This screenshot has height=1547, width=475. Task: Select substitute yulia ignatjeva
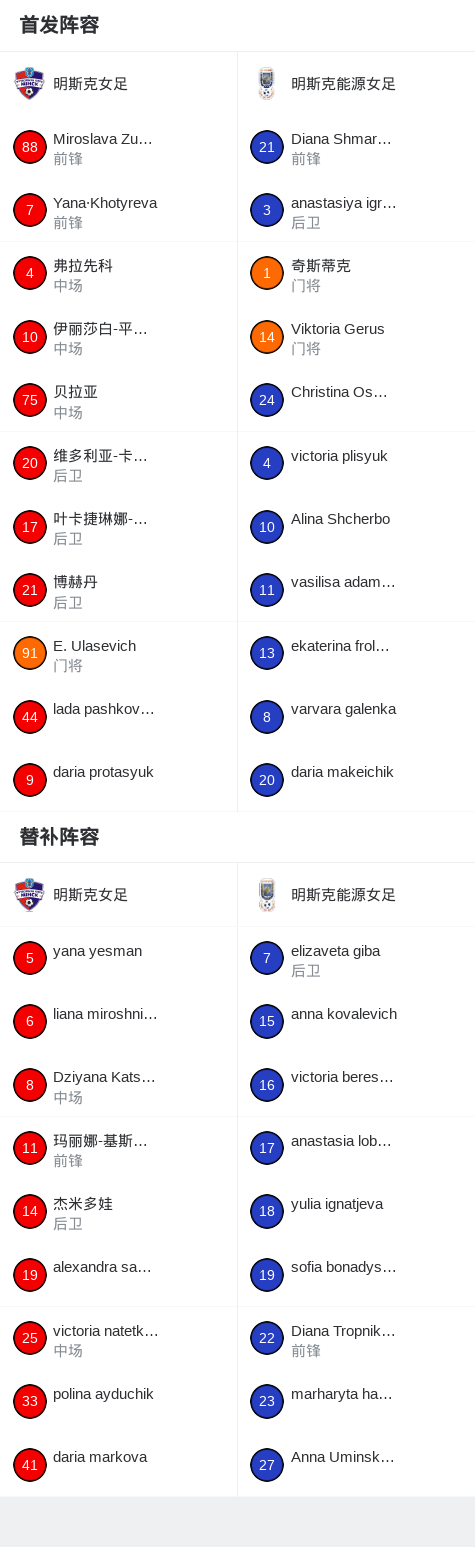pos(356,1212)
